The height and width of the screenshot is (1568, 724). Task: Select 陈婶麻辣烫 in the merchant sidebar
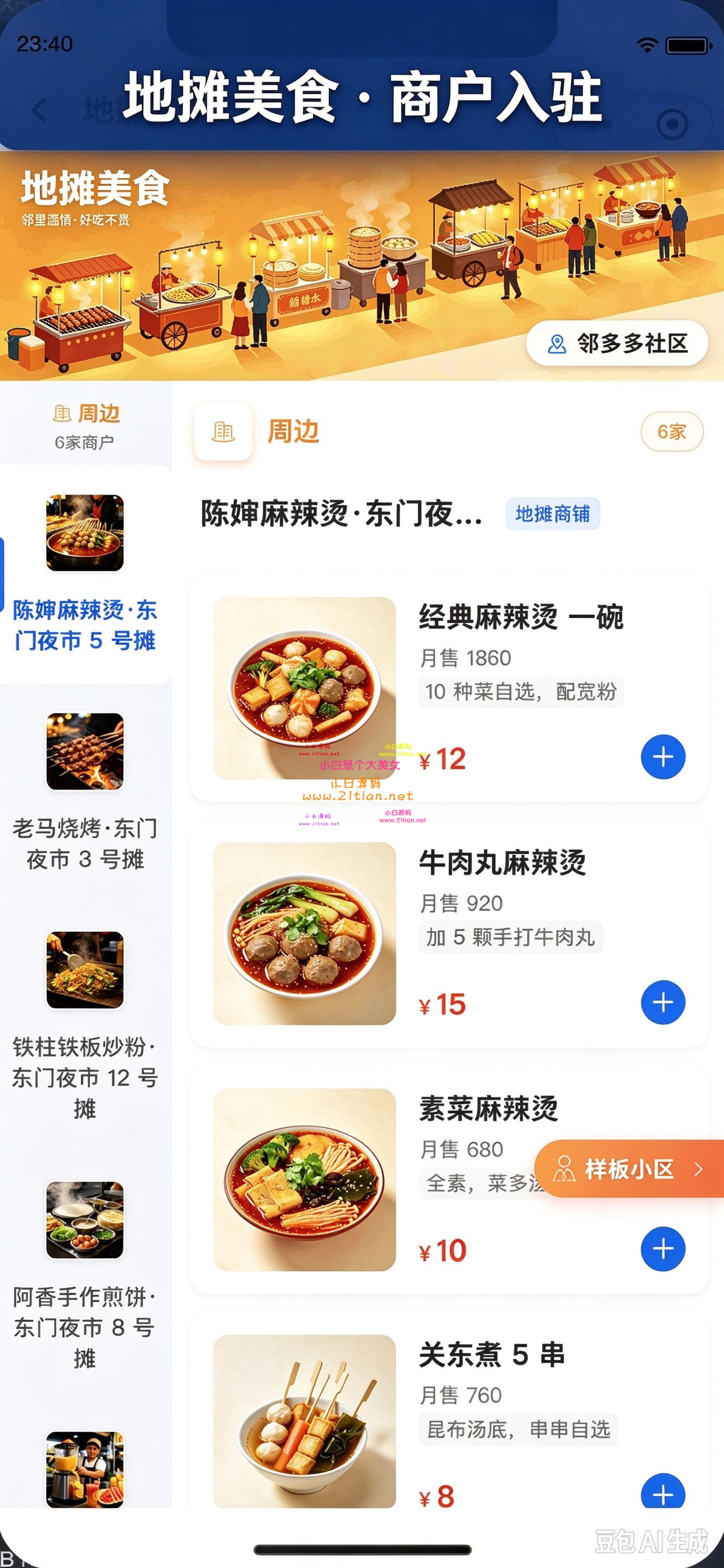click(85, 573)
